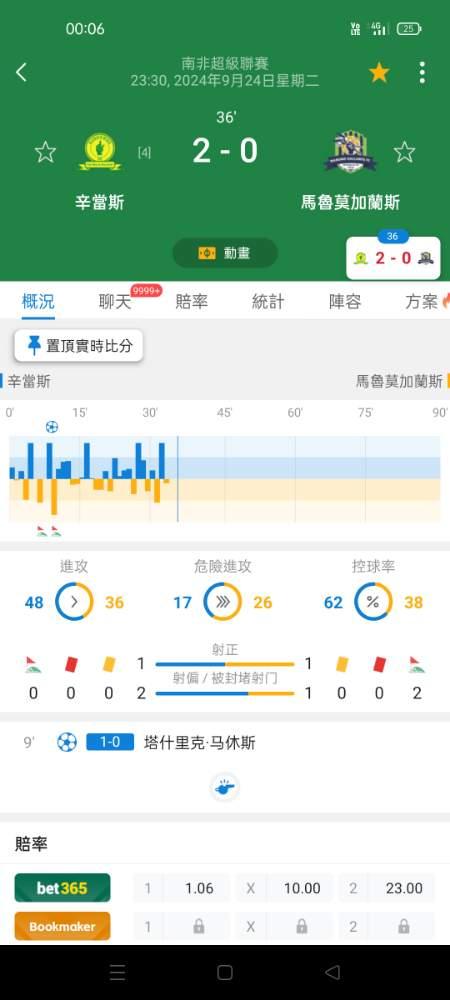Open the 9' goal event by 塔什里克·马休斯
The width and height of the screenshot is (450, 1000).
tap(225, 742)
